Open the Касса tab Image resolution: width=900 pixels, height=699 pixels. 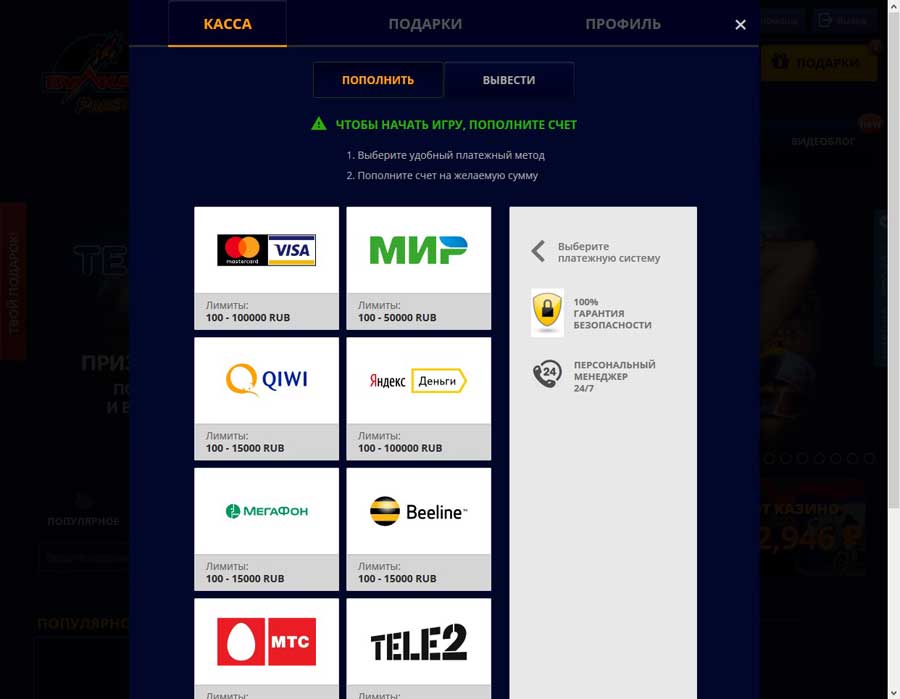coord(227,24)
